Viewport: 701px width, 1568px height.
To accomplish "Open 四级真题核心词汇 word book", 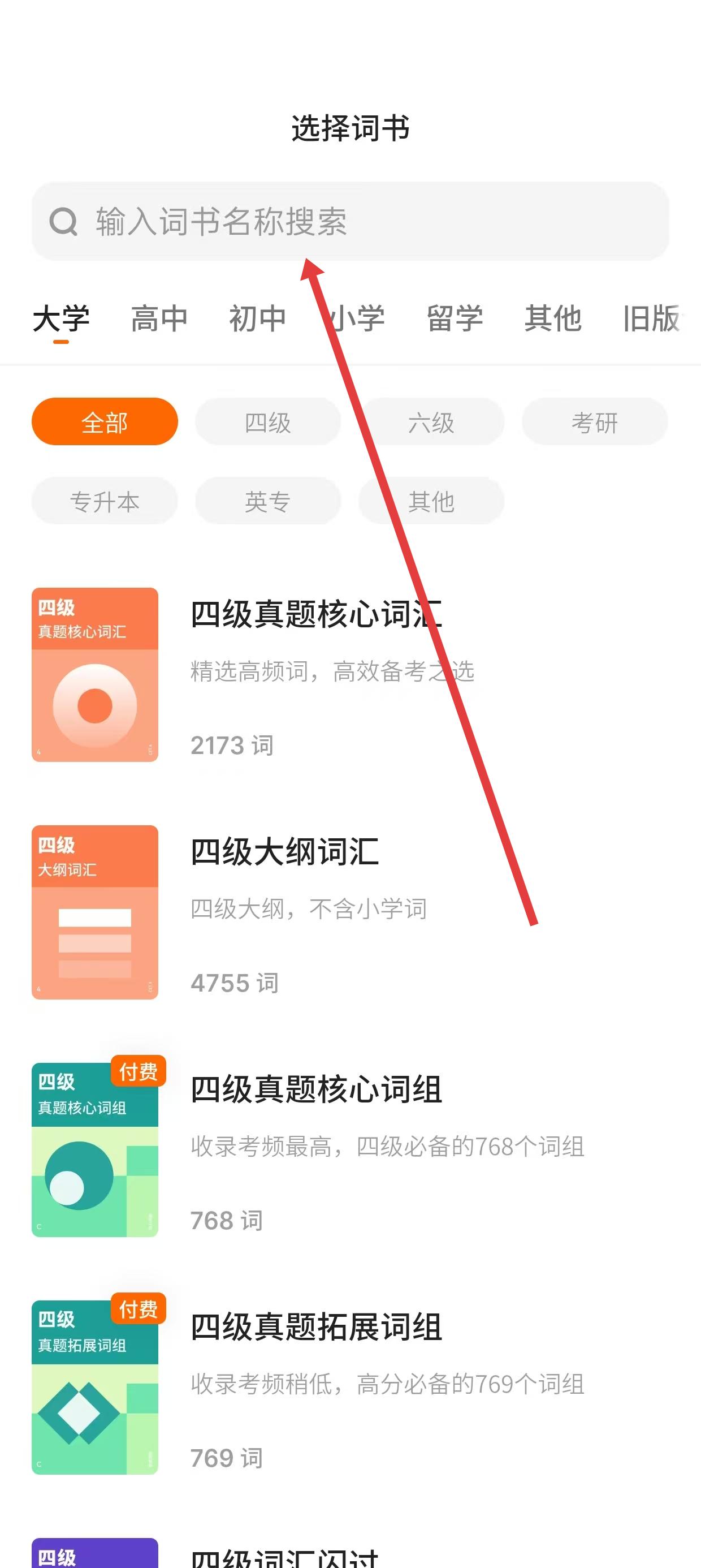I will [x=317, y=674].
